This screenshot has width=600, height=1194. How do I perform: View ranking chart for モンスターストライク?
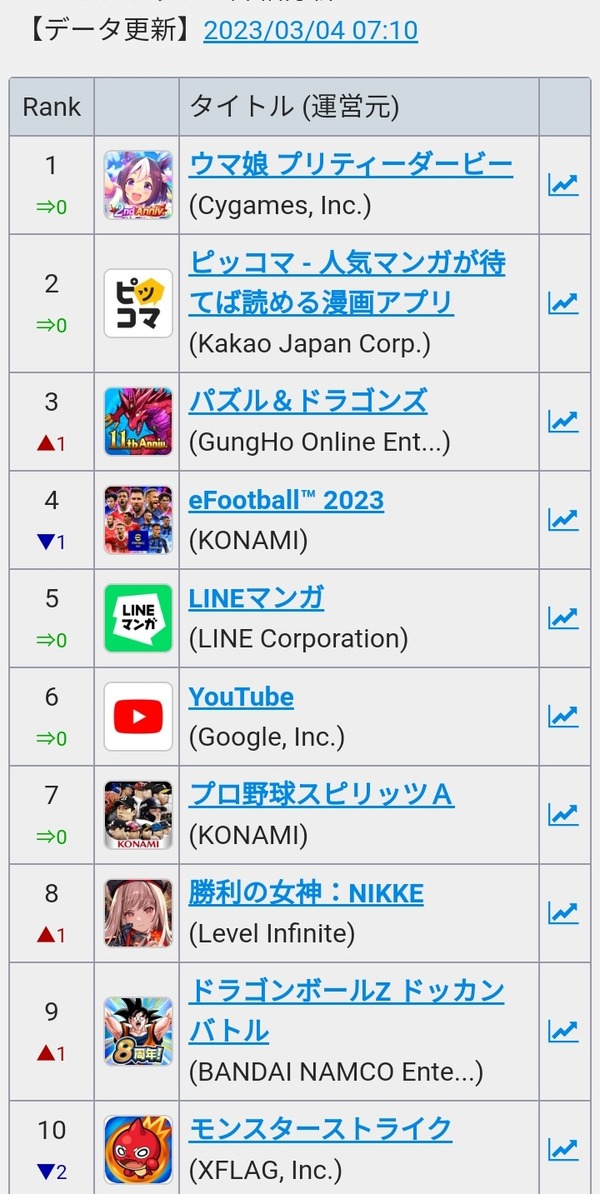pos(563,1149)
